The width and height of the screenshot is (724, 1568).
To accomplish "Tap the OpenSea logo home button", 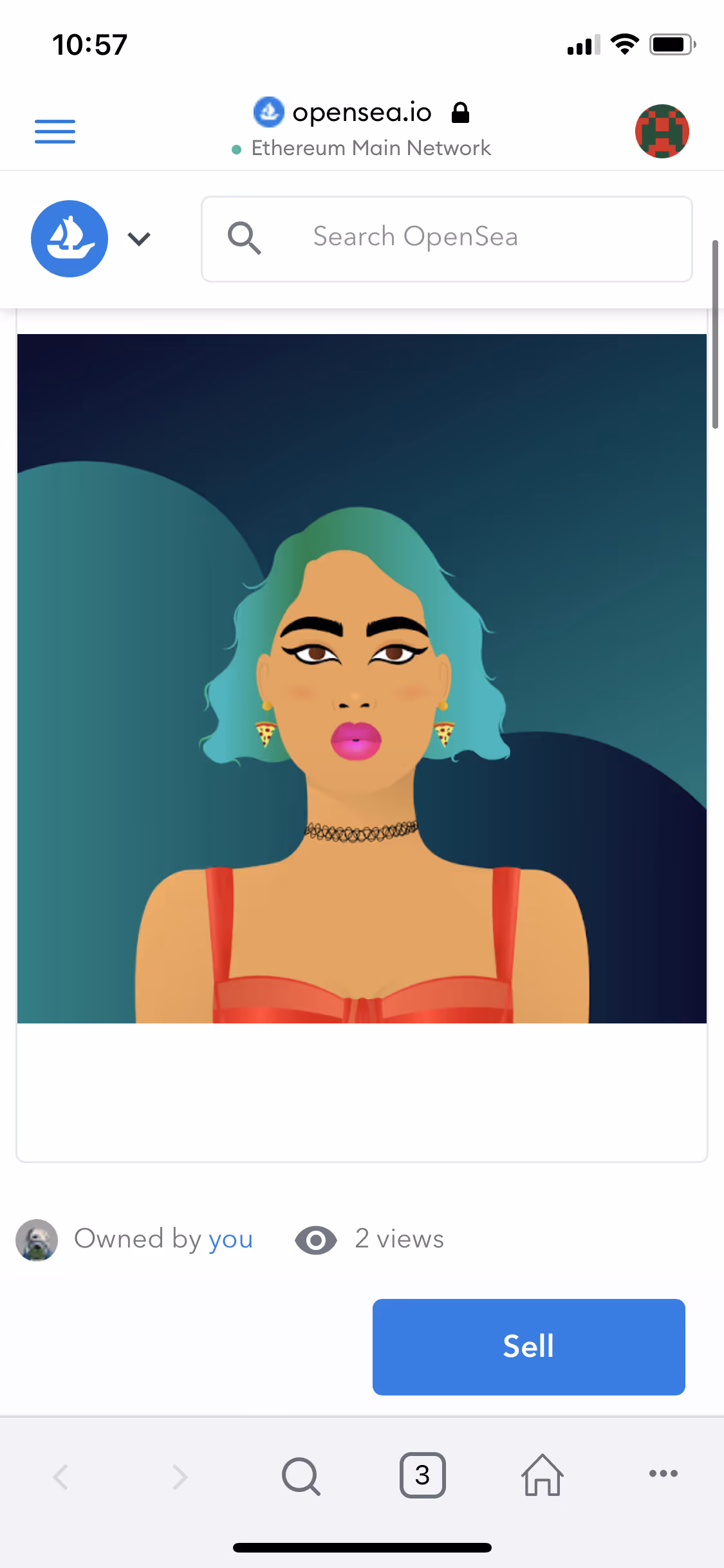I will click(x=70, y=239).
